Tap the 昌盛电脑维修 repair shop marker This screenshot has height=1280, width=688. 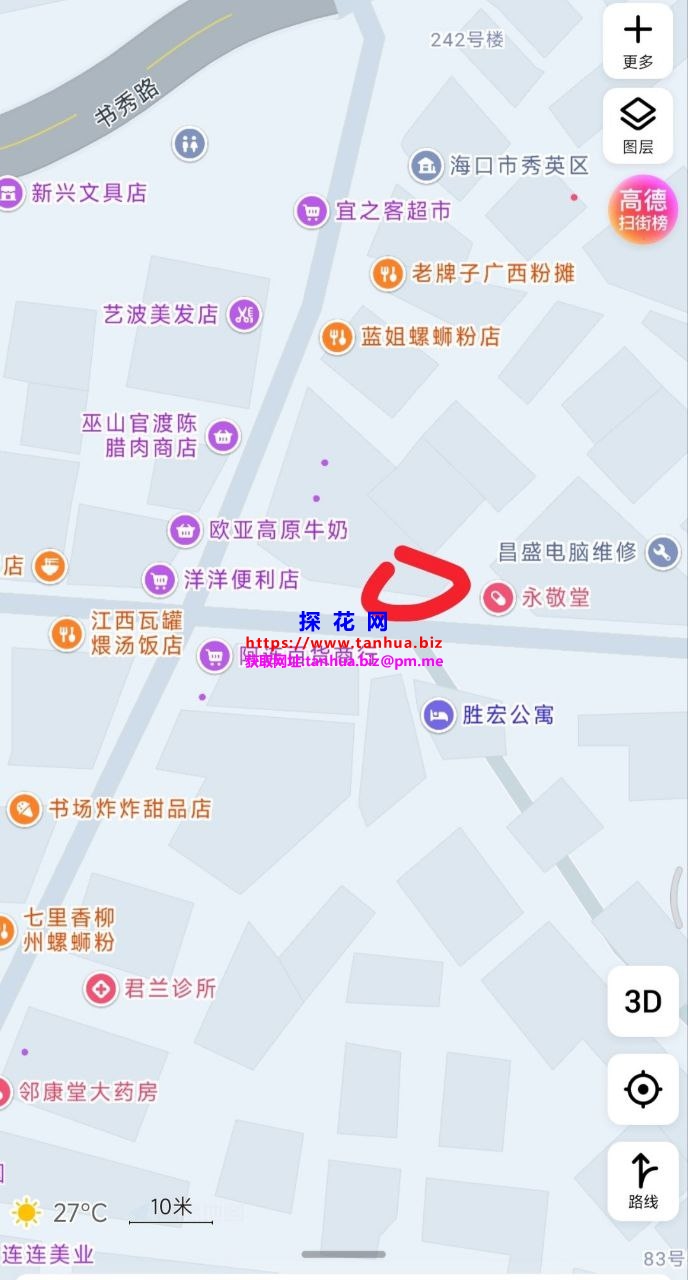(662, 552)
